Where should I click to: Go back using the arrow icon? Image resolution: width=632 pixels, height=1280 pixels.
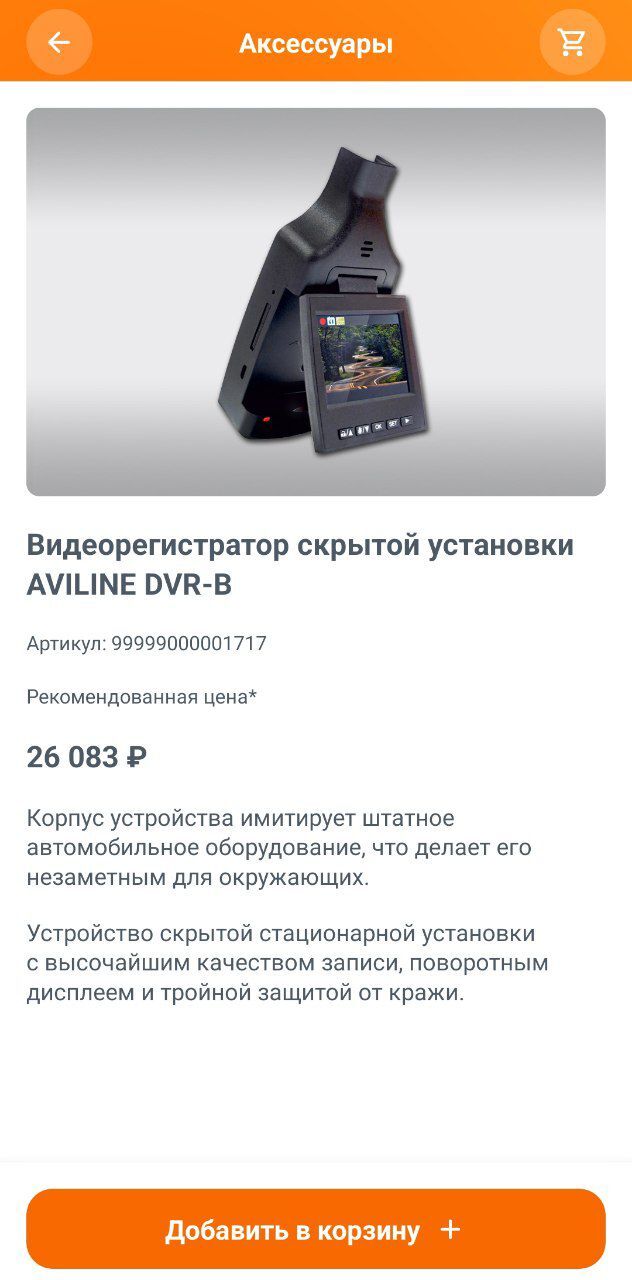pos(59,42)
